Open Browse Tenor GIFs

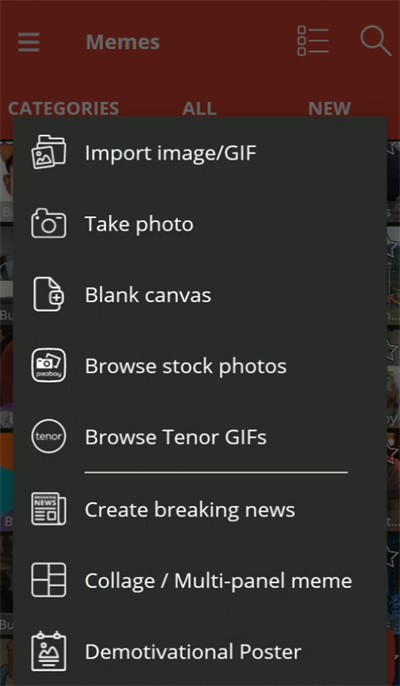pos(200,437)
